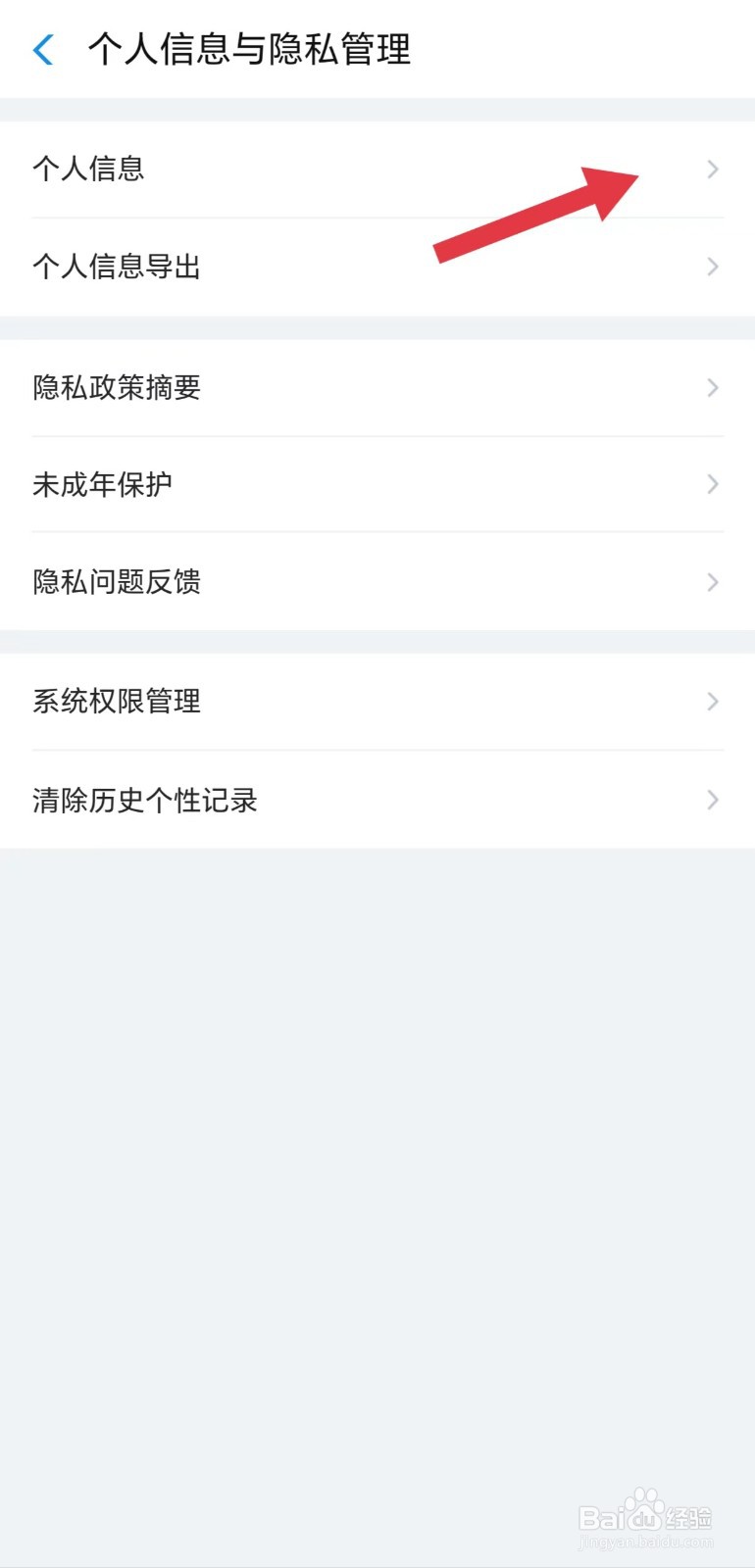
Task: Tap the blank area below the settings list
Action: [x=377, y=1127]
